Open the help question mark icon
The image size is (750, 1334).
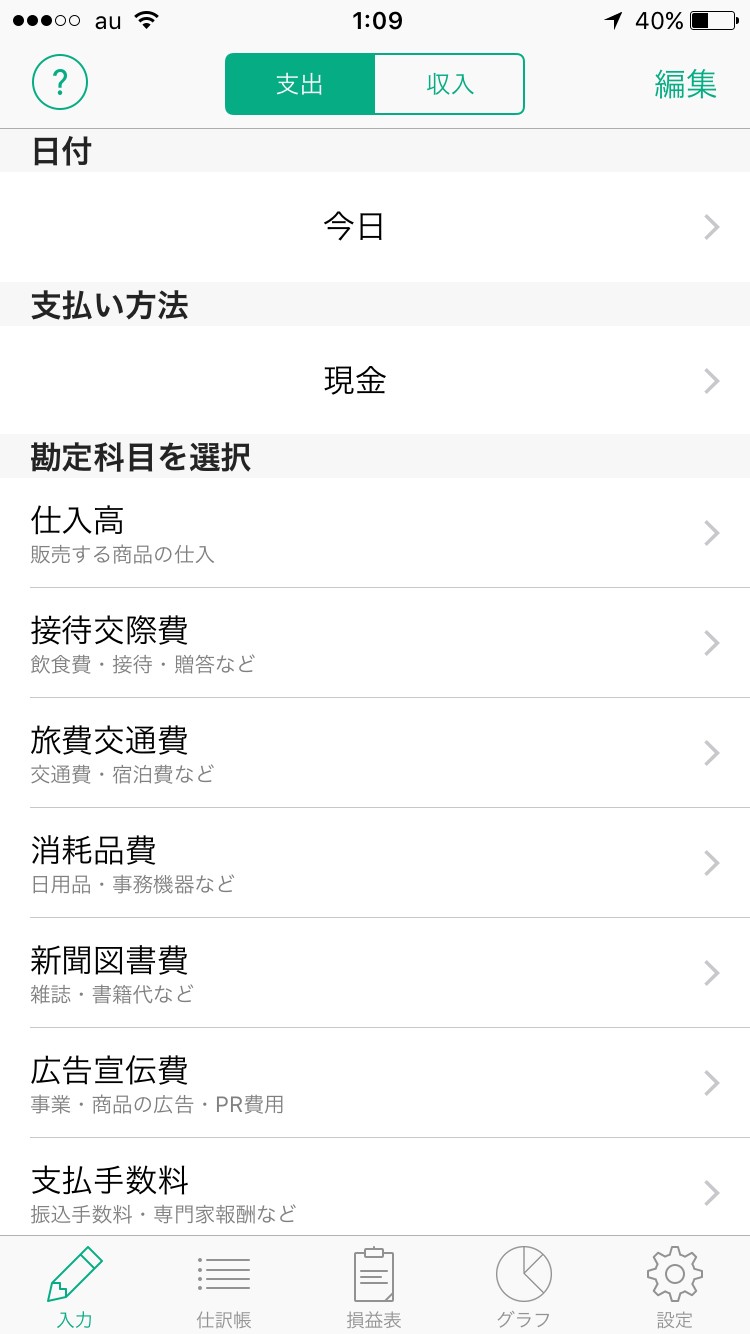60,84
